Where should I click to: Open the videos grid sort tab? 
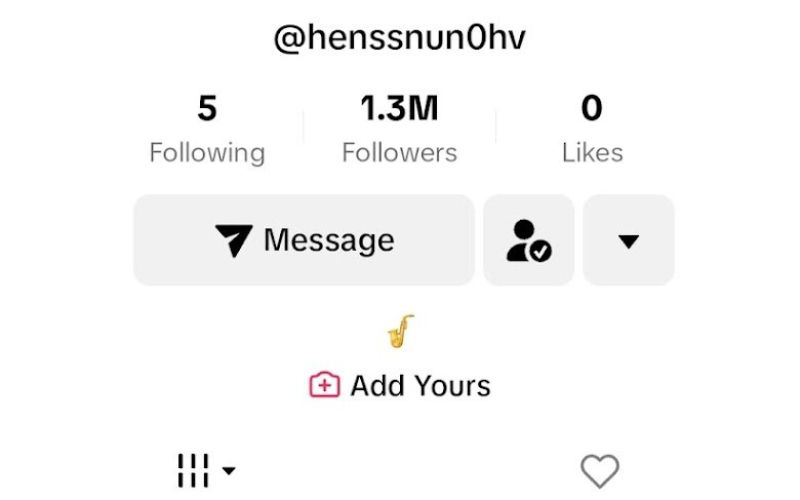206,470
